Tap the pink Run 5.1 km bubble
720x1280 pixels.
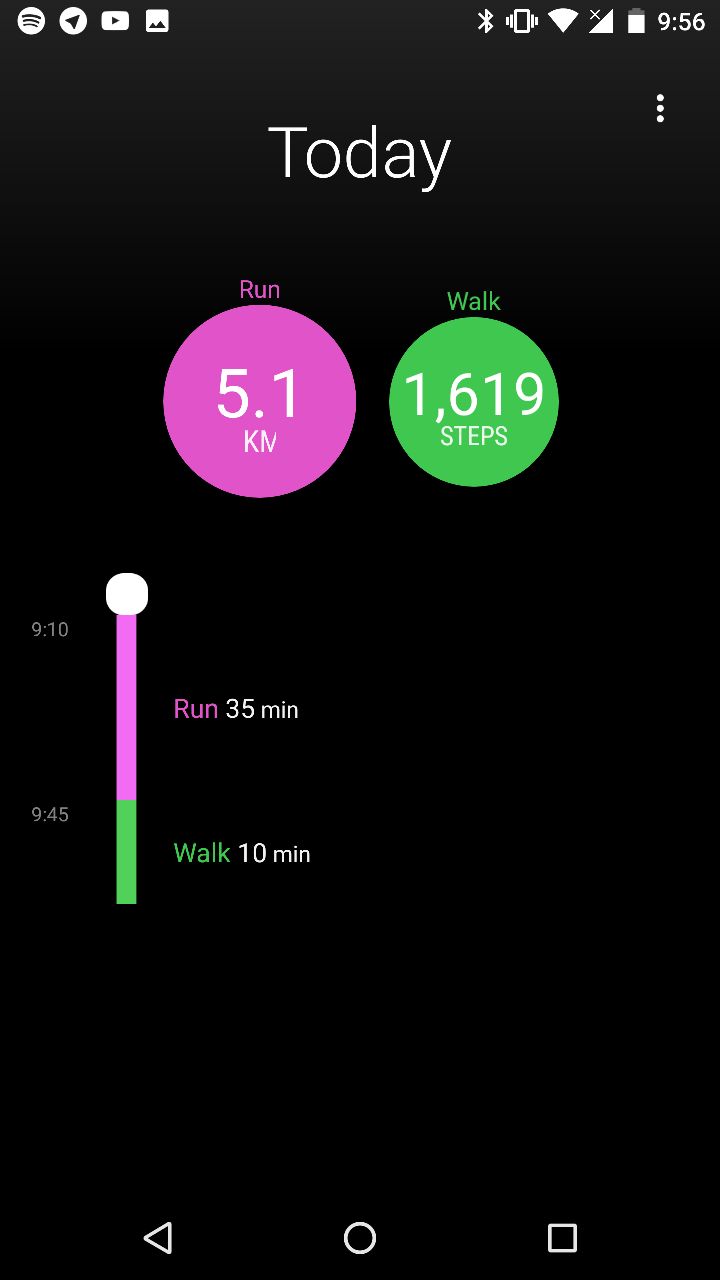(x=259, y=401)
